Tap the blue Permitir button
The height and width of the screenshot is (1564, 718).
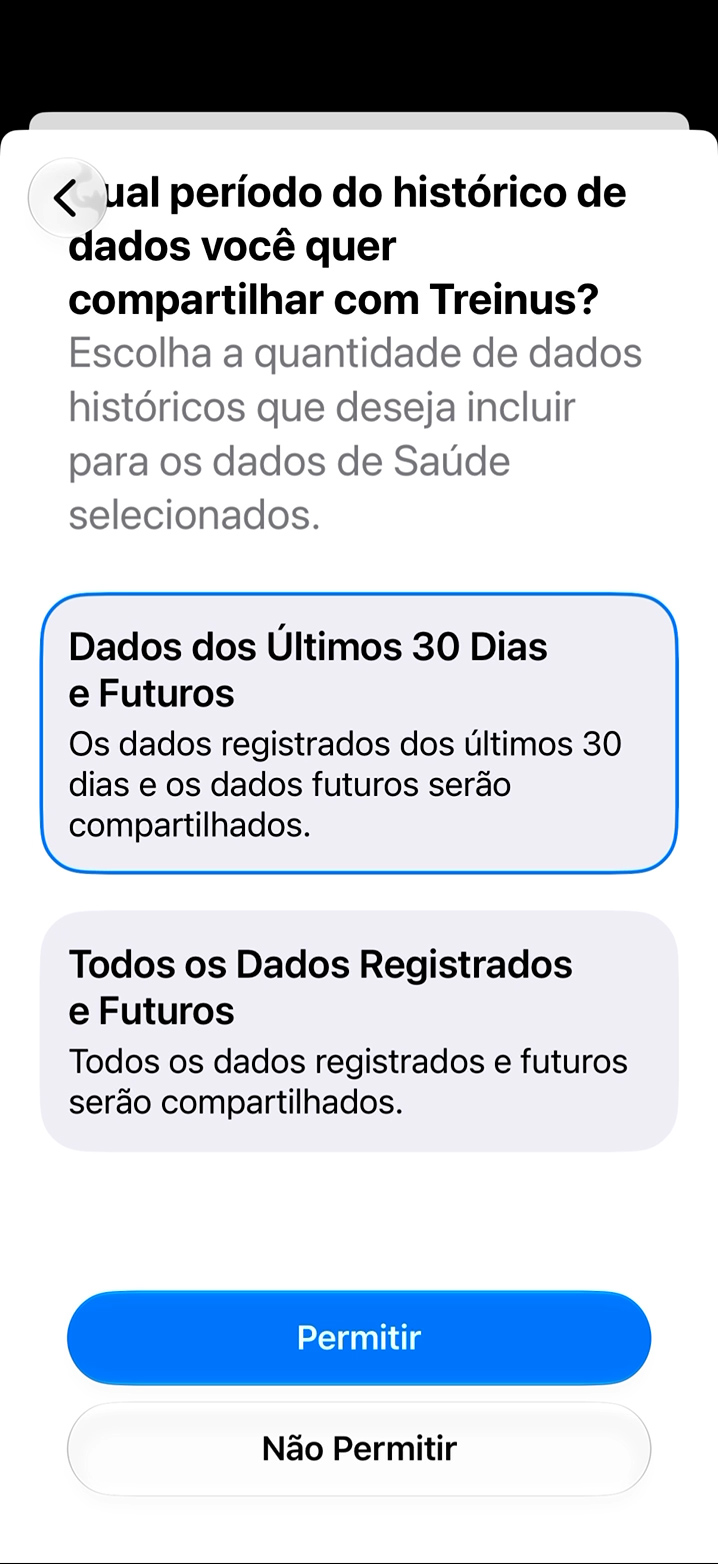pos(359,1337)
